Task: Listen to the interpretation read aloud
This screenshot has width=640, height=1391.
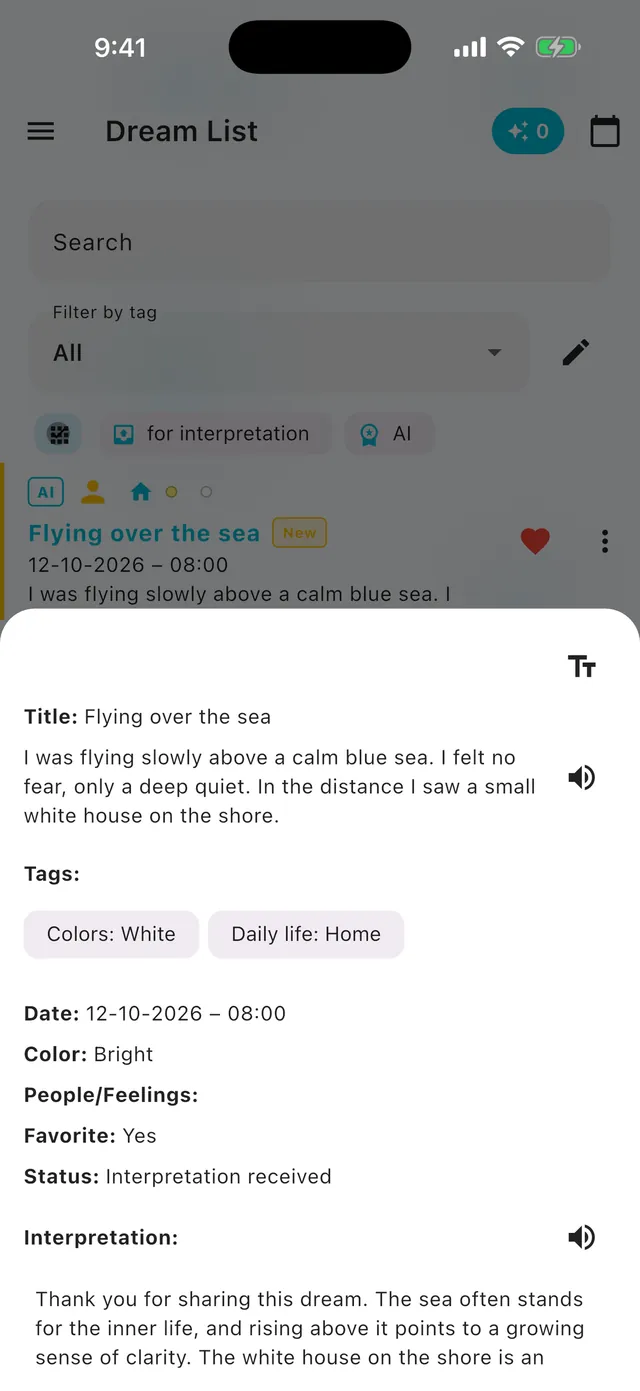Action: coord(582,1237)
